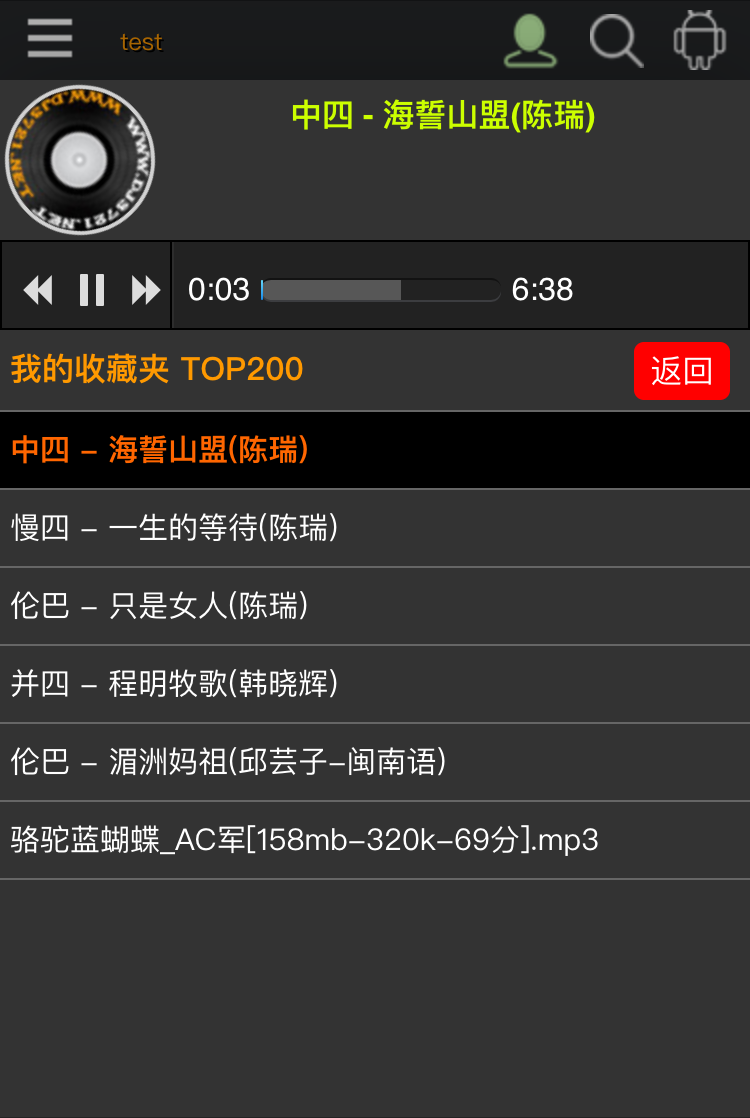Open the search magnifier
The height and width of the screenshot is (1118, 750).
point(615,40)
